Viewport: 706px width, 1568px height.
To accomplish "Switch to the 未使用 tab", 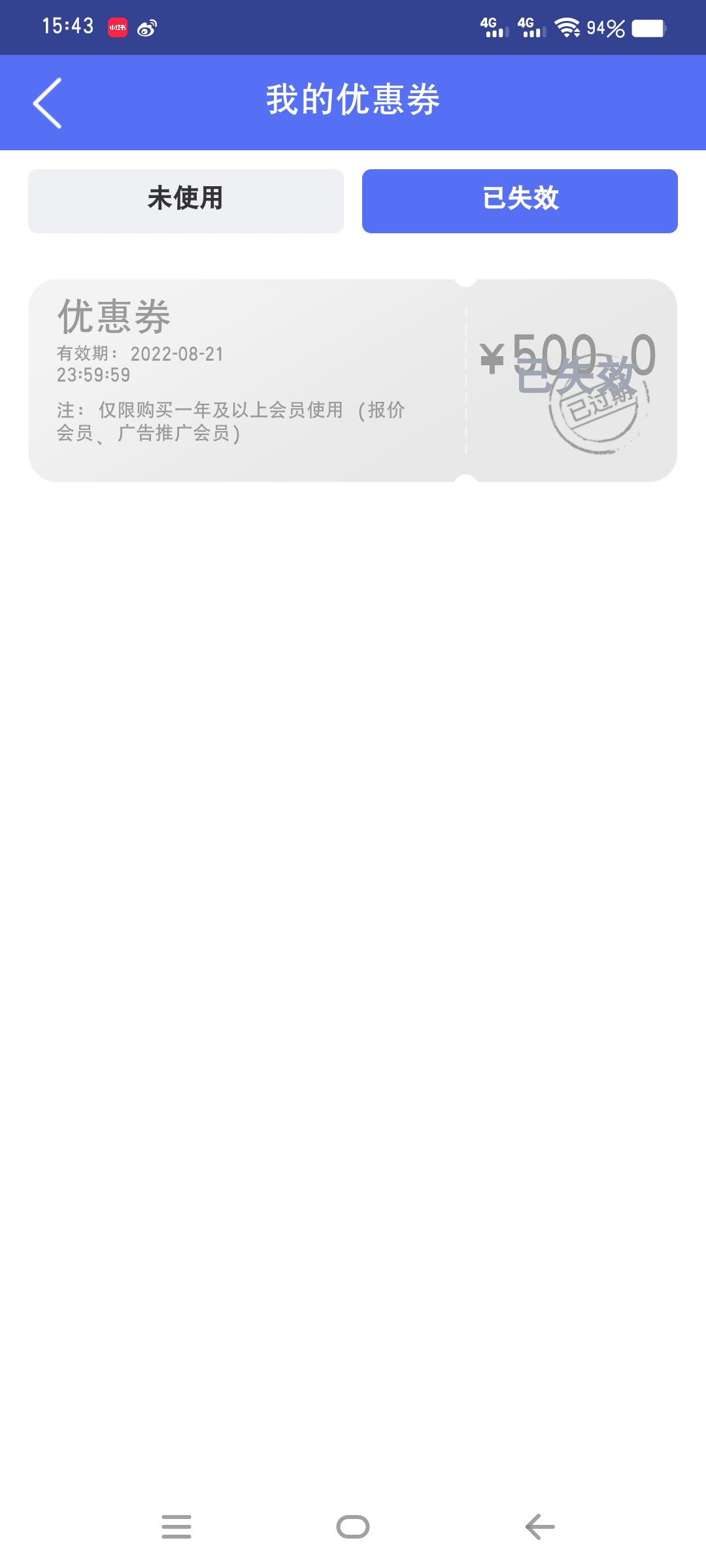I will click(x=186, y=201).
